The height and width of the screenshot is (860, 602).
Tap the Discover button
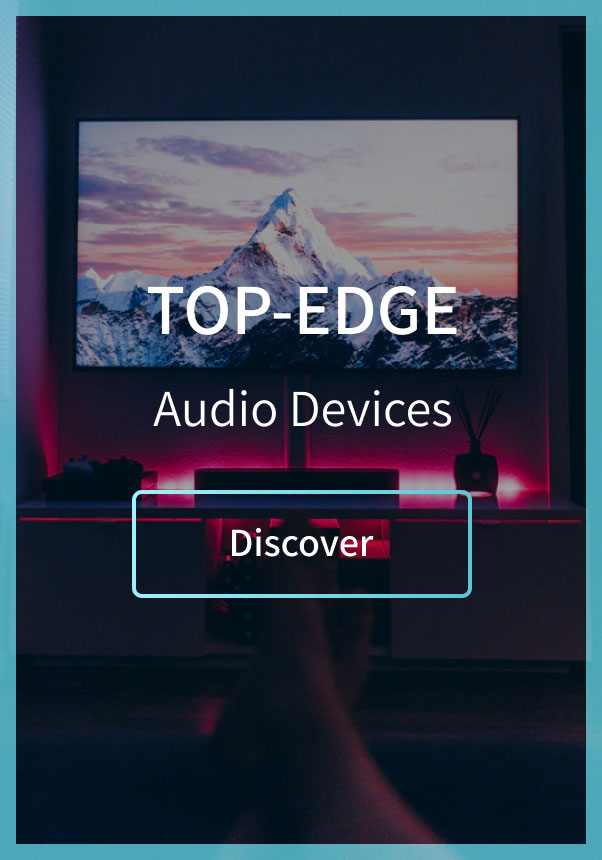(x=301, y=544)
